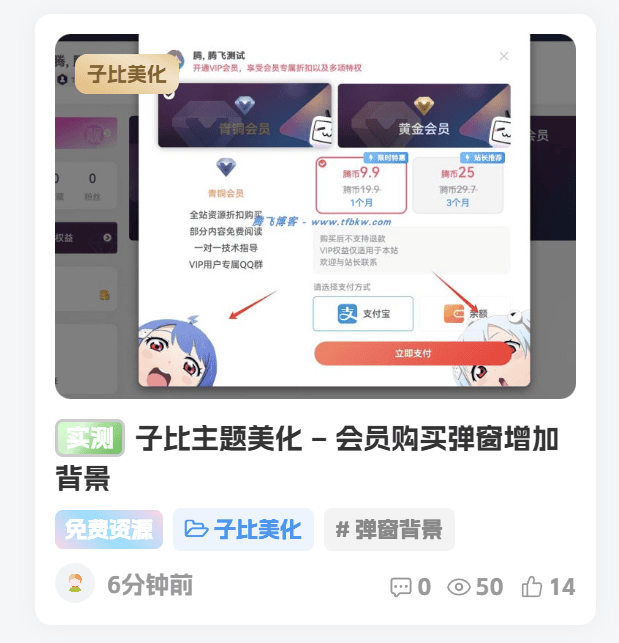Select the 免费资源 tag
Screen dimensions: 619x643
click(x=109, y=529)
